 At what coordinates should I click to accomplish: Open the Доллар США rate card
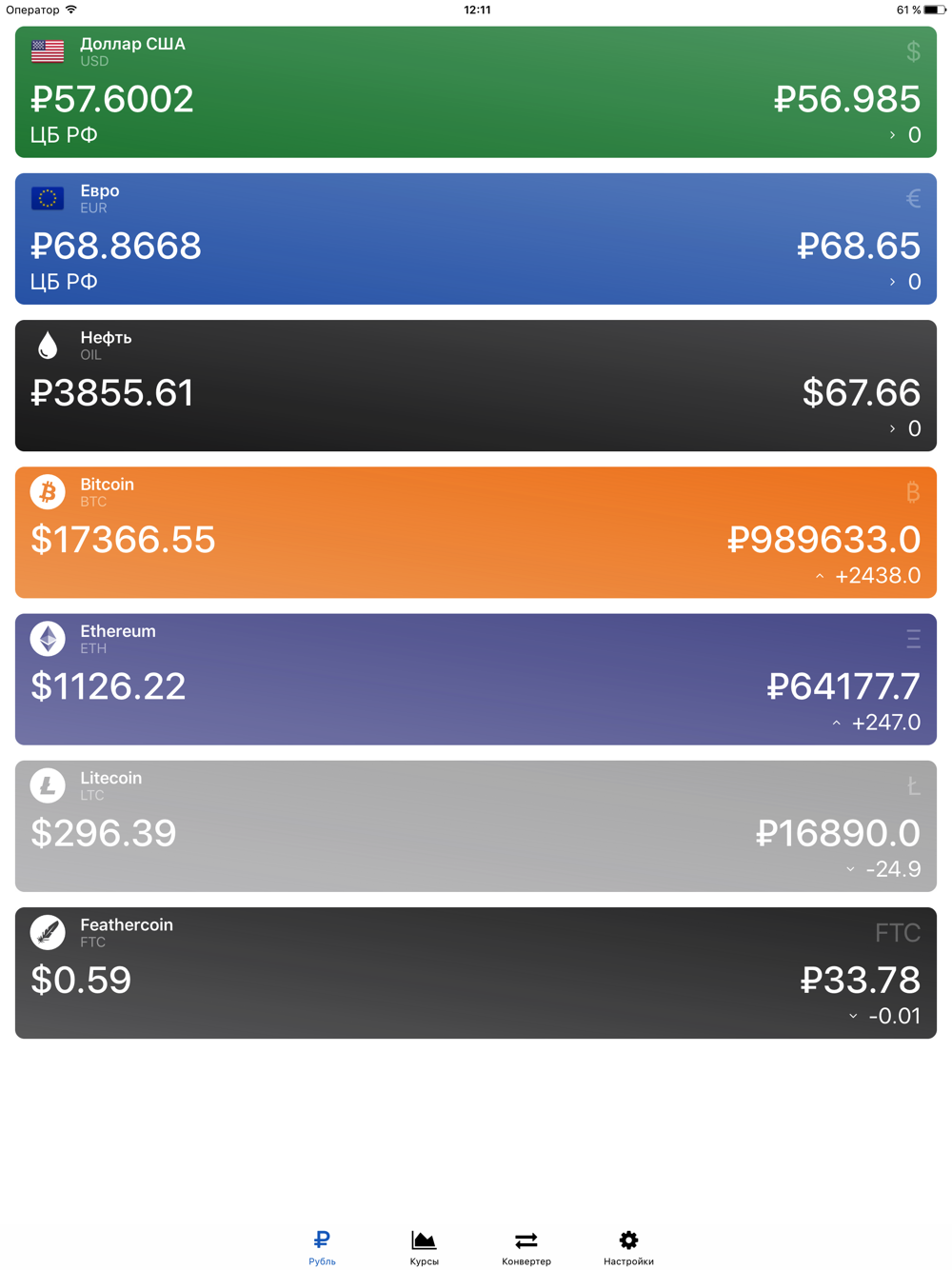pyautogui.click(x=476, y=92)
